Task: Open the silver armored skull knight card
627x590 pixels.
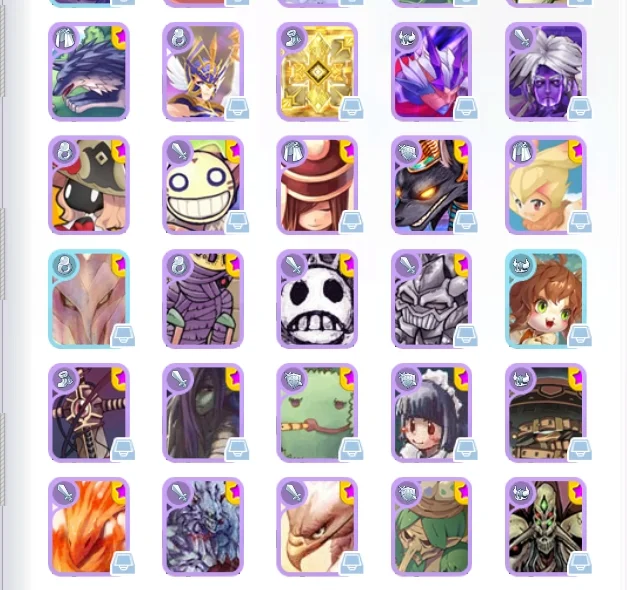Action: tap(431, 300)
